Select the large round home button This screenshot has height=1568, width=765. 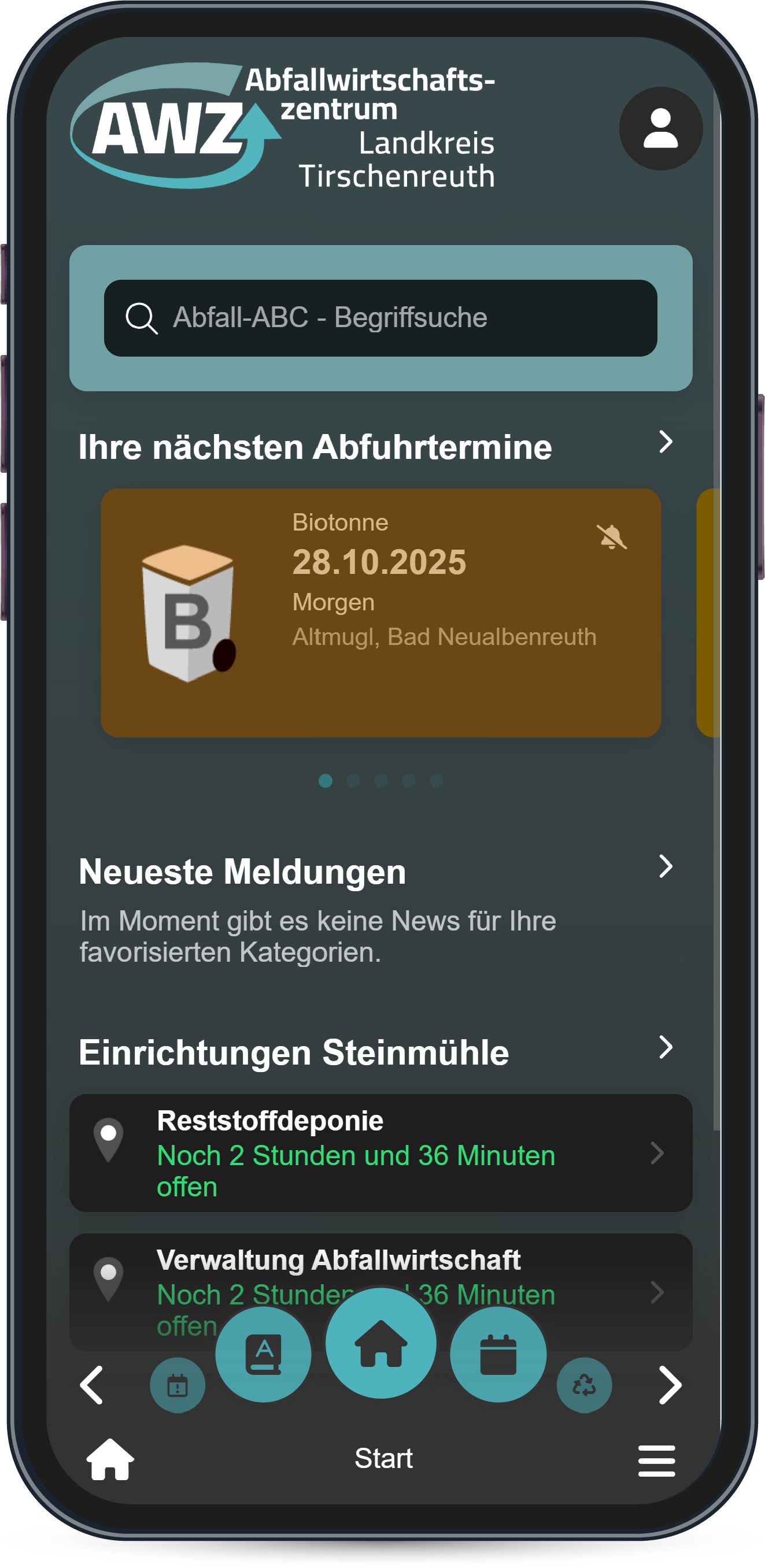380,1343
